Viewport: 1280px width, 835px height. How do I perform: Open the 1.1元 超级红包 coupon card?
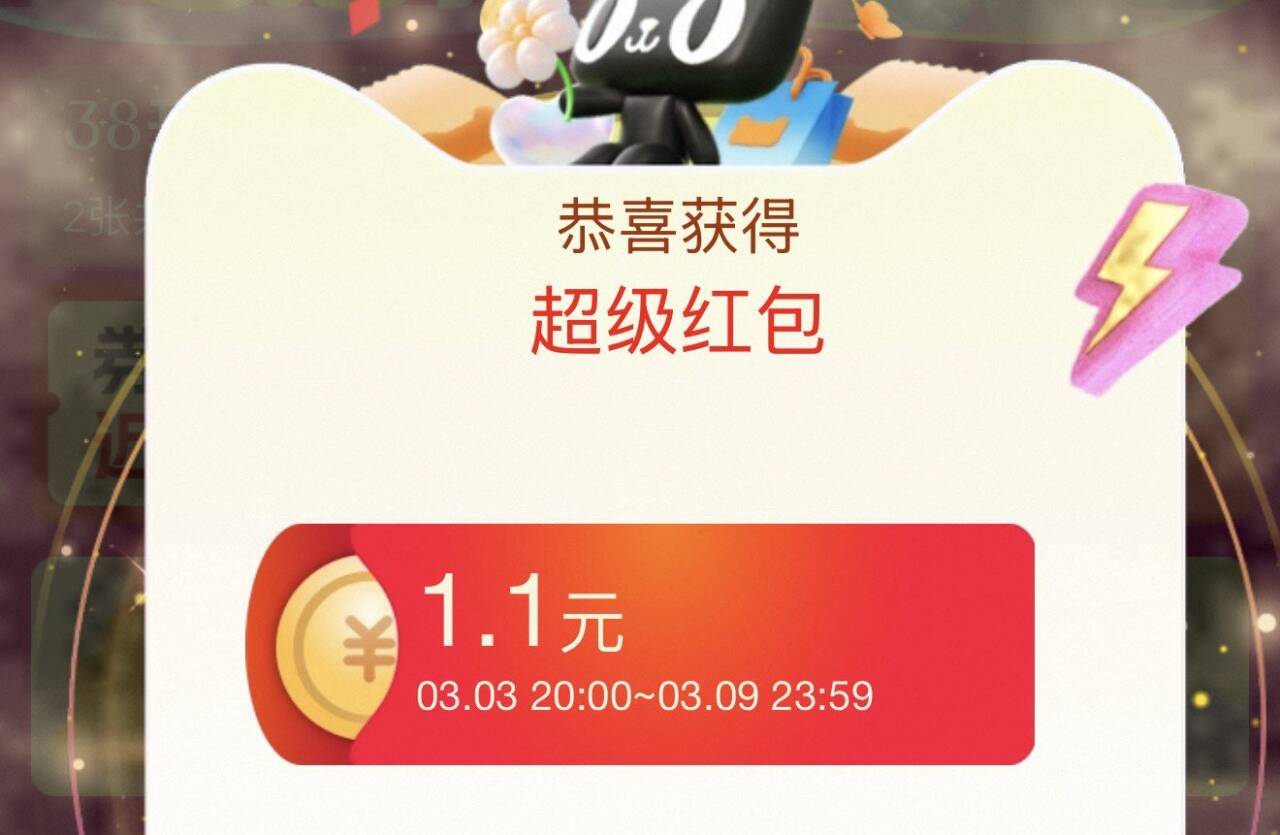[640, 644]
